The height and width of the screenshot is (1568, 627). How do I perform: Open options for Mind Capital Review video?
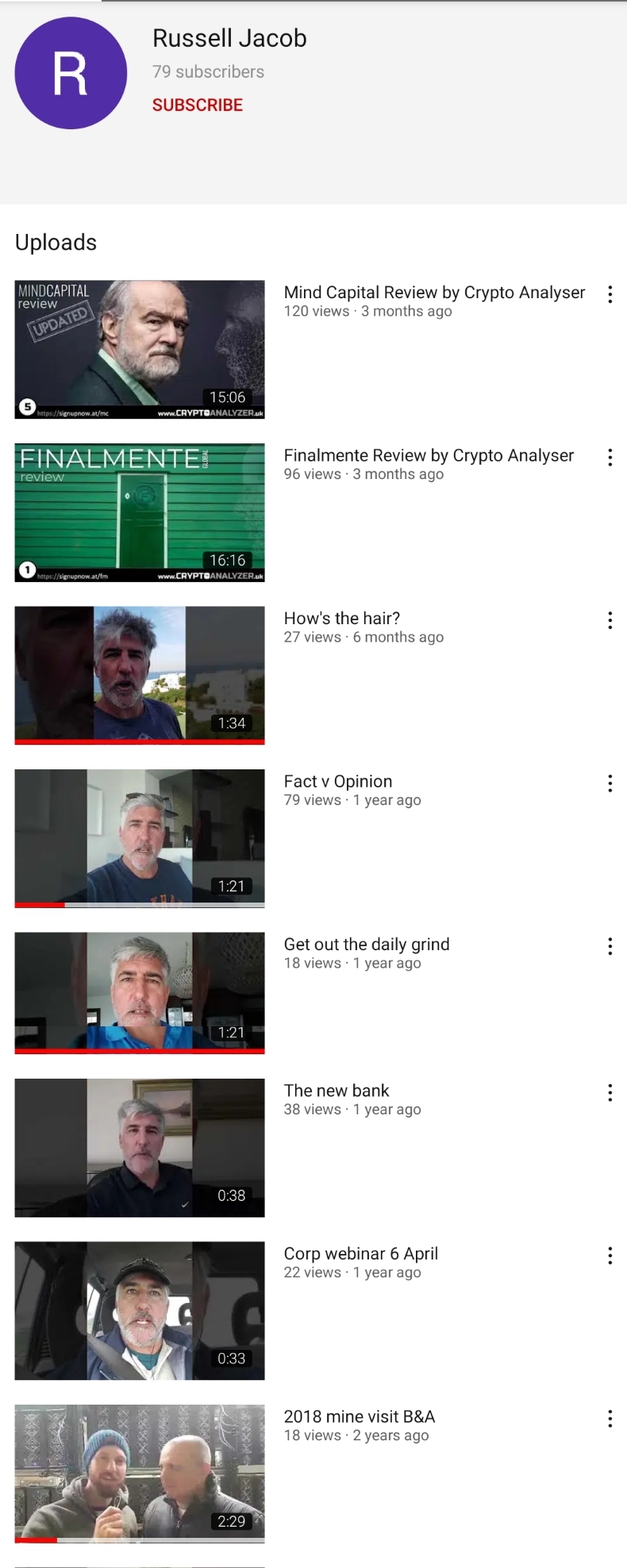(610, 294)
